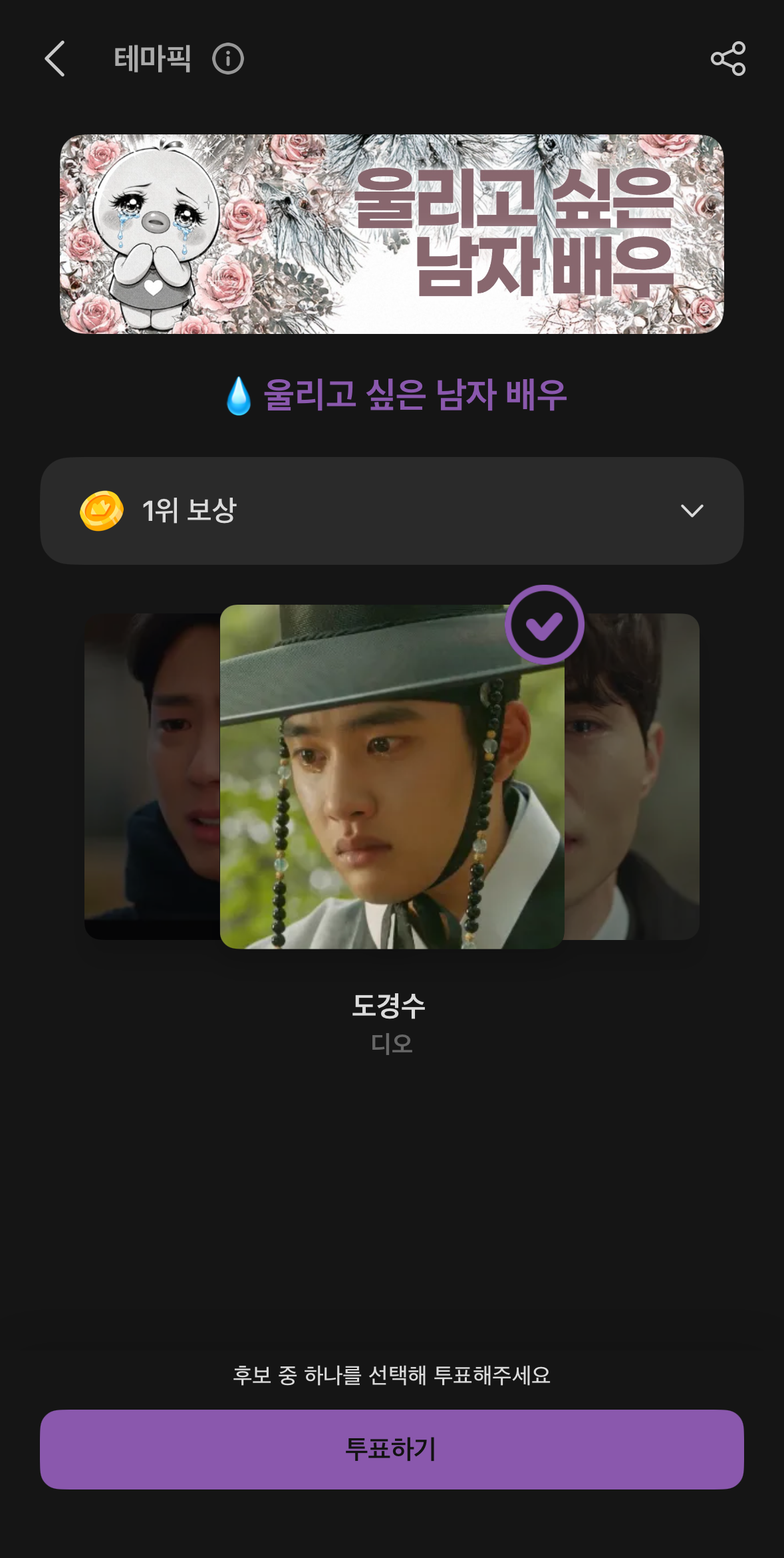Go back using the top-left arrow
The image size is (784, 1558).
pyautogui.click(x=55, y=59)
